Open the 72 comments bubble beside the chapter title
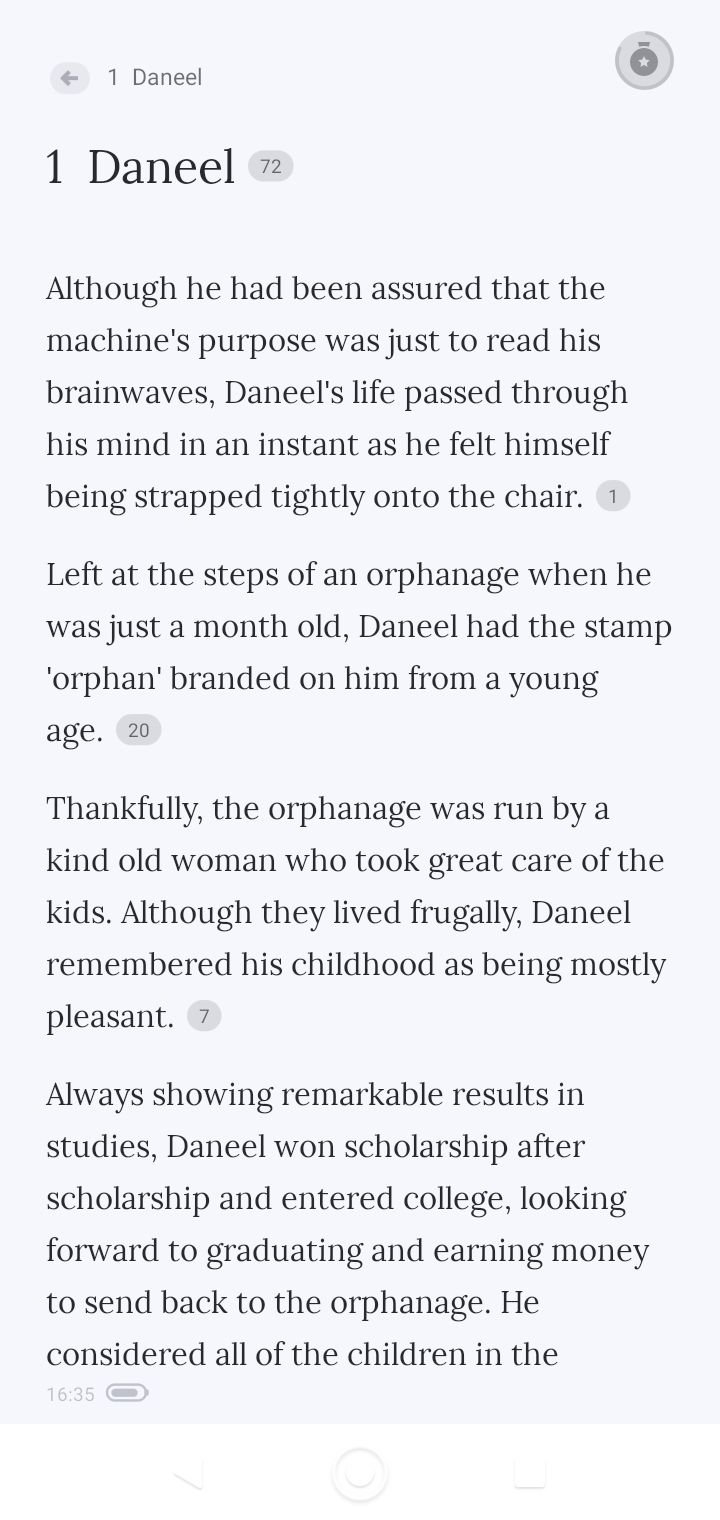This screenshot has height=1520, width=720. (x=270, y=167)
